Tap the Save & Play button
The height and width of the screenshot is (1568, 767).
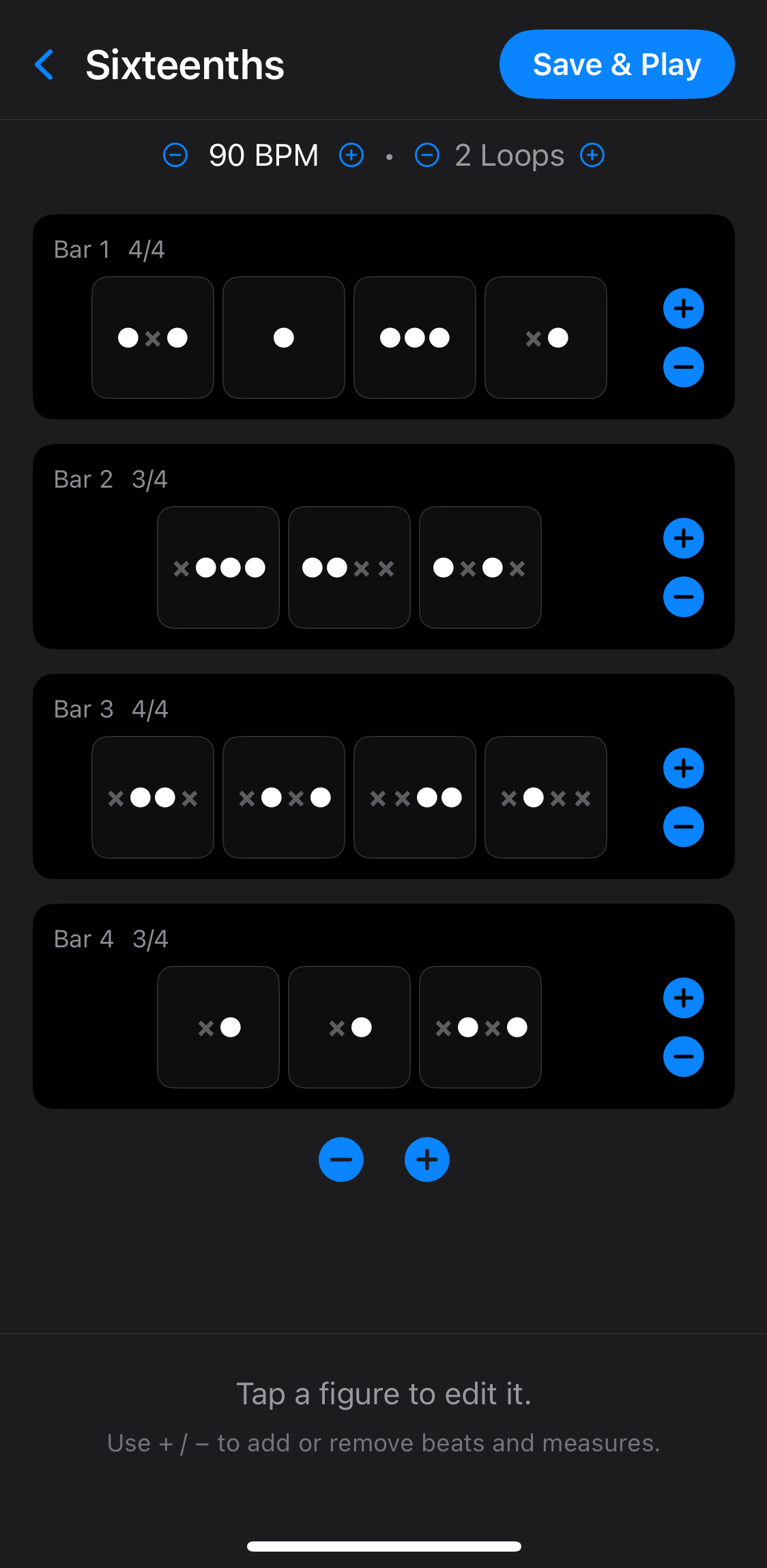(616, 64)
